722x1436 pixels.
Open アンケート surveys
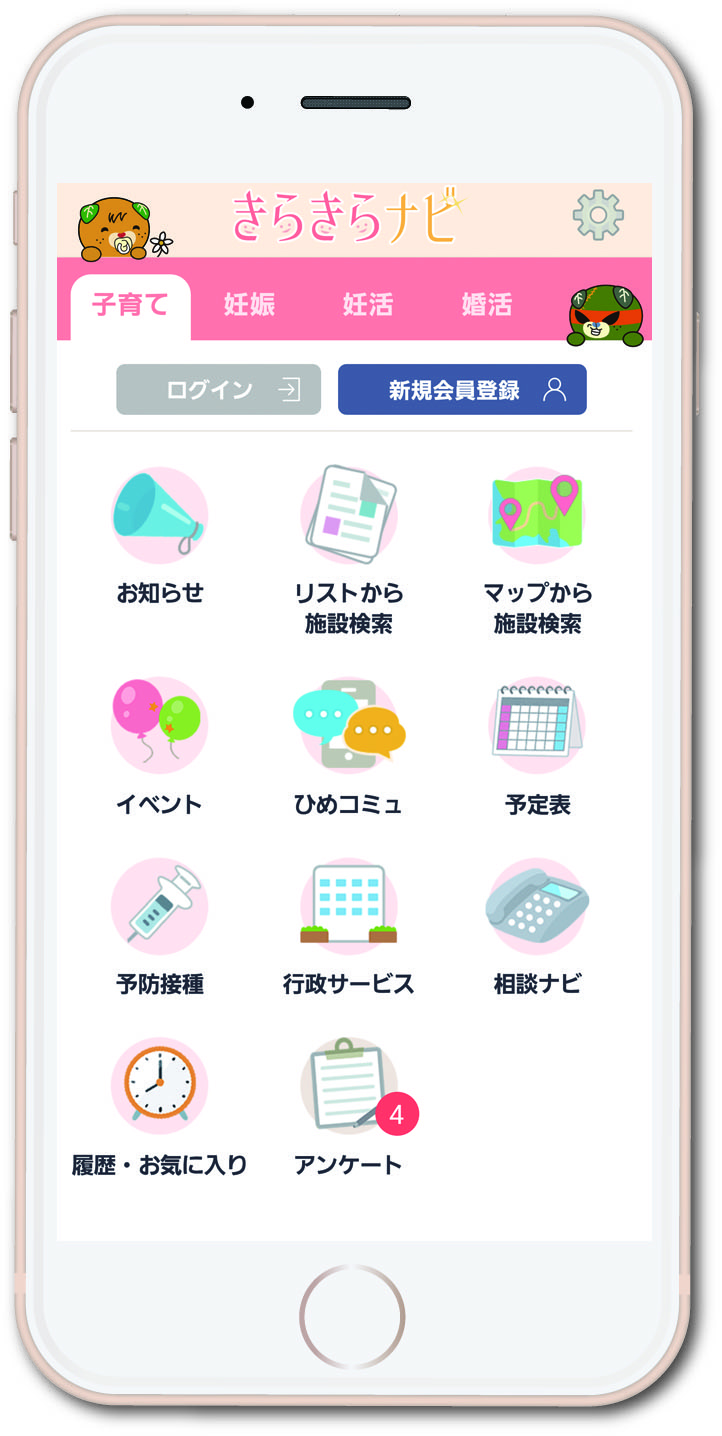pyautogui.click(x=349, y=1107)
